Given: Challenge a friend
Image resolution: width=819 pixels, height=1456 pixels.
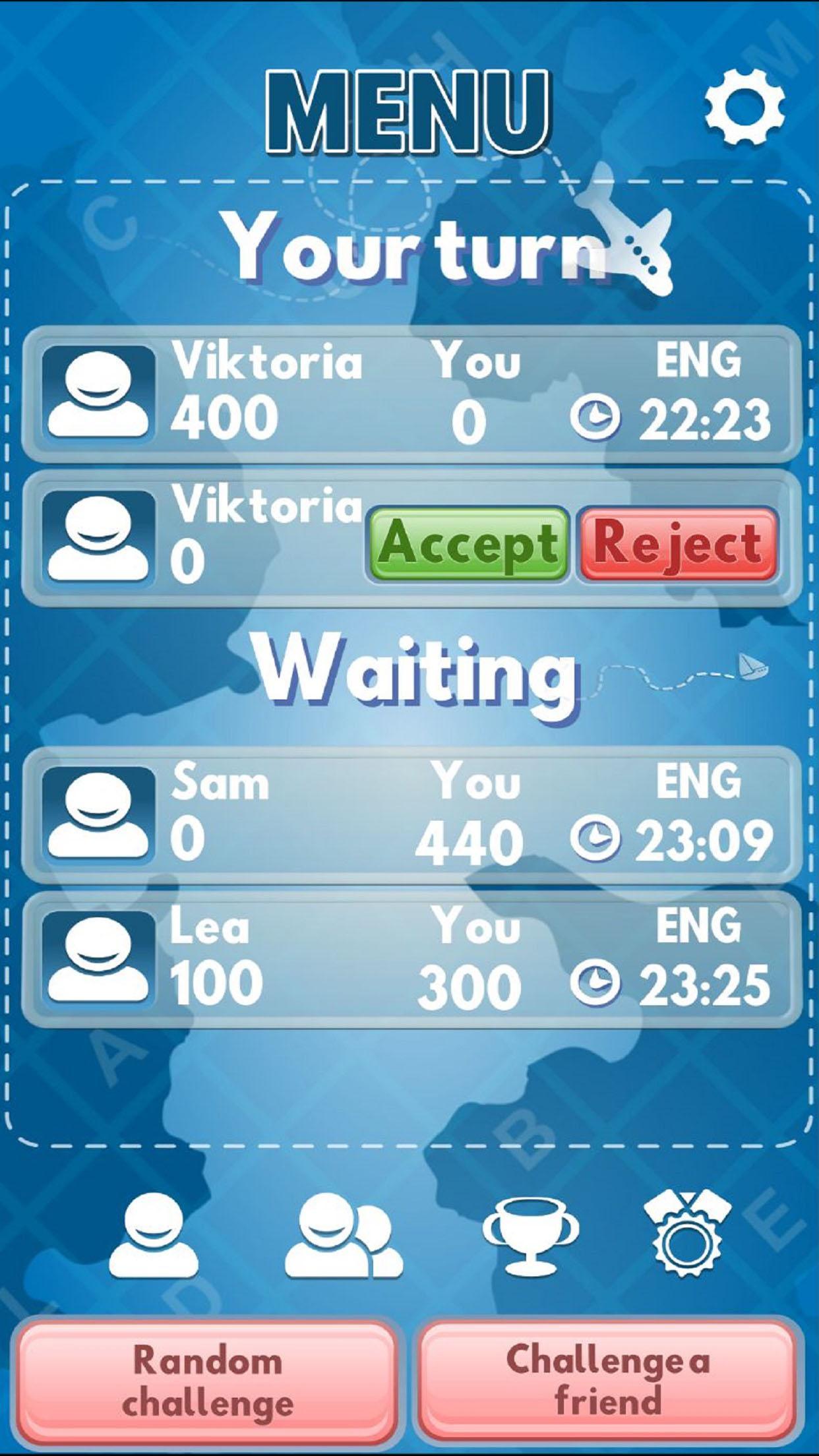Looking at the screenshot, I should click(x=608, y=1380).
